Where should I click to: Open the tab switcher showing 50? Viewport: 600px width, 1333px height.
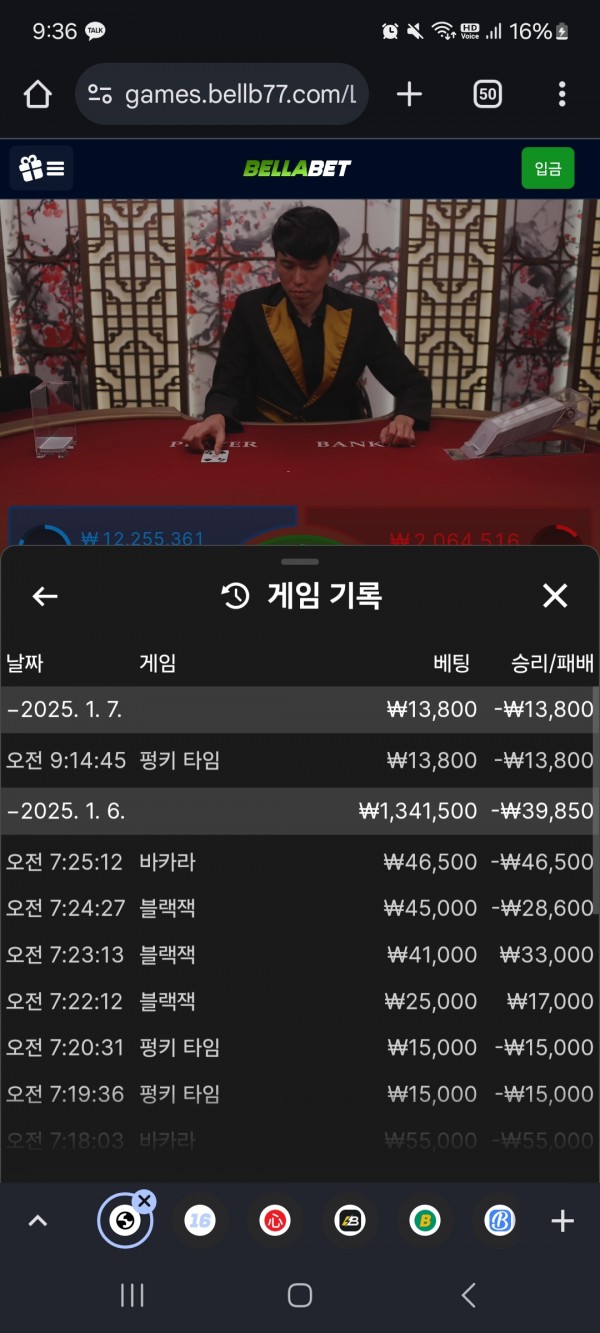487,95
